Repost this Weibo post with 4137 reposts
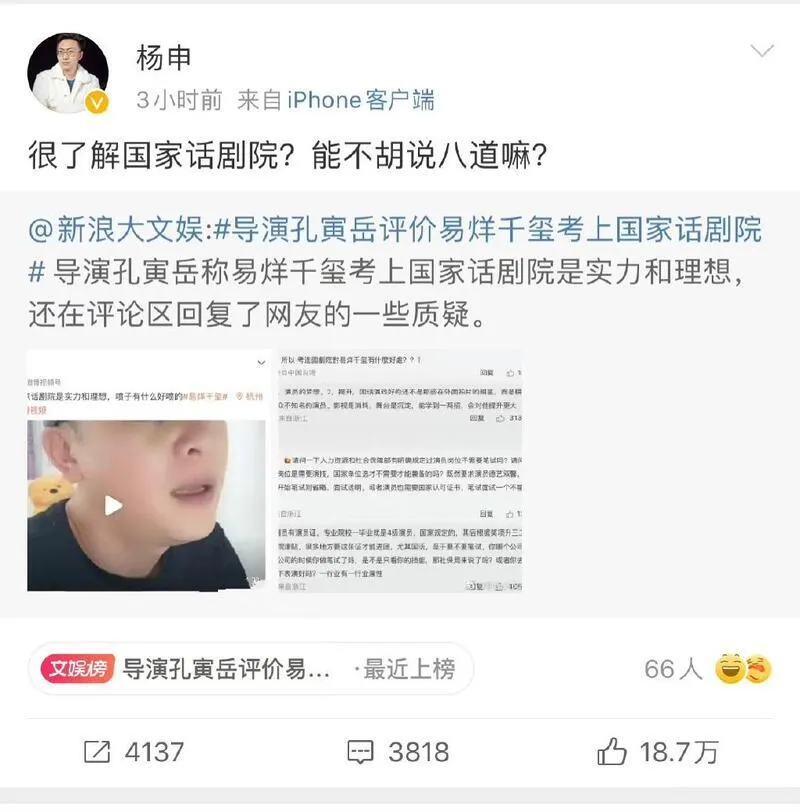 pos(135,752)
